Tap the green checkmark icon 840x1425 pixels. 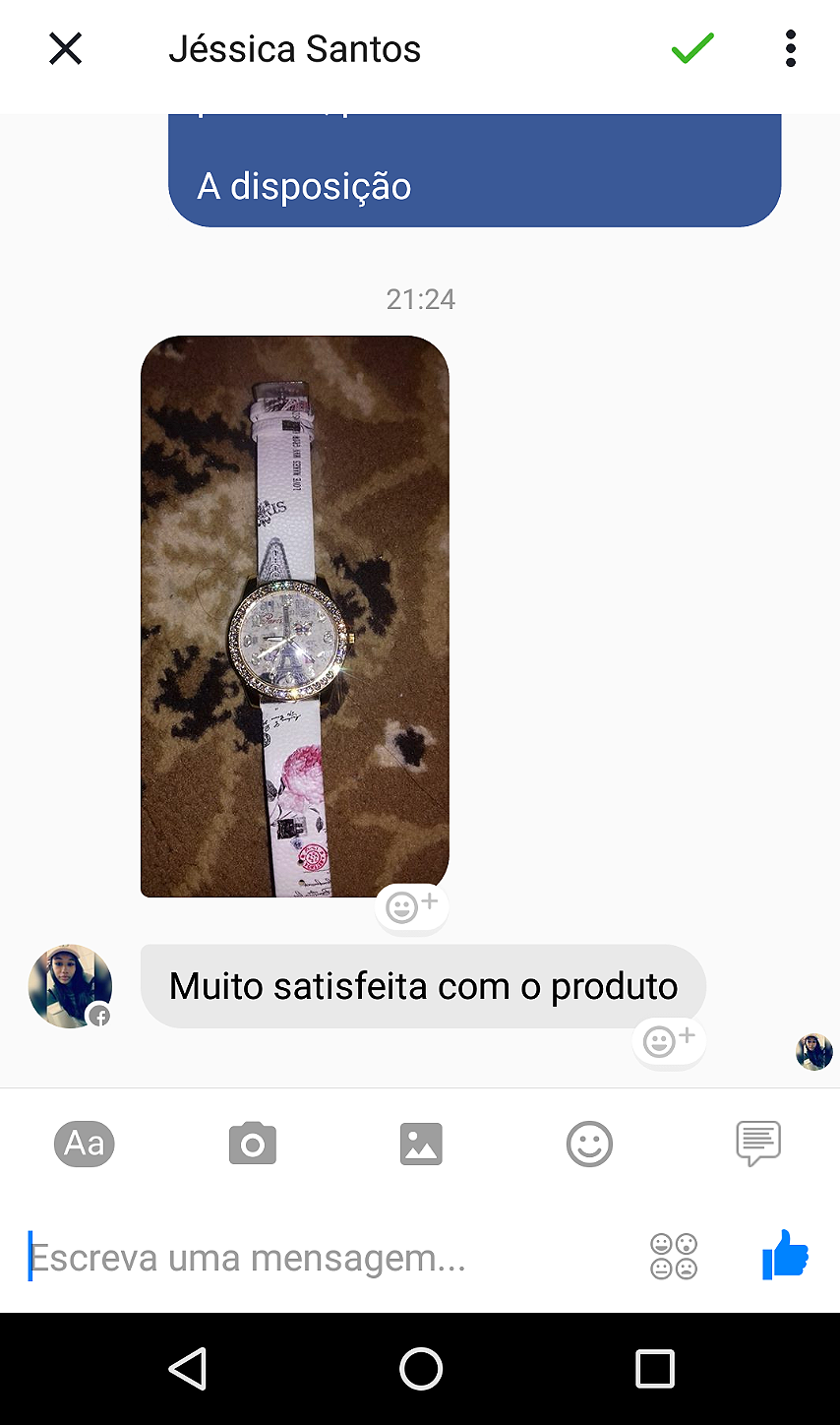pyautogui.click(x=692, y=48)
